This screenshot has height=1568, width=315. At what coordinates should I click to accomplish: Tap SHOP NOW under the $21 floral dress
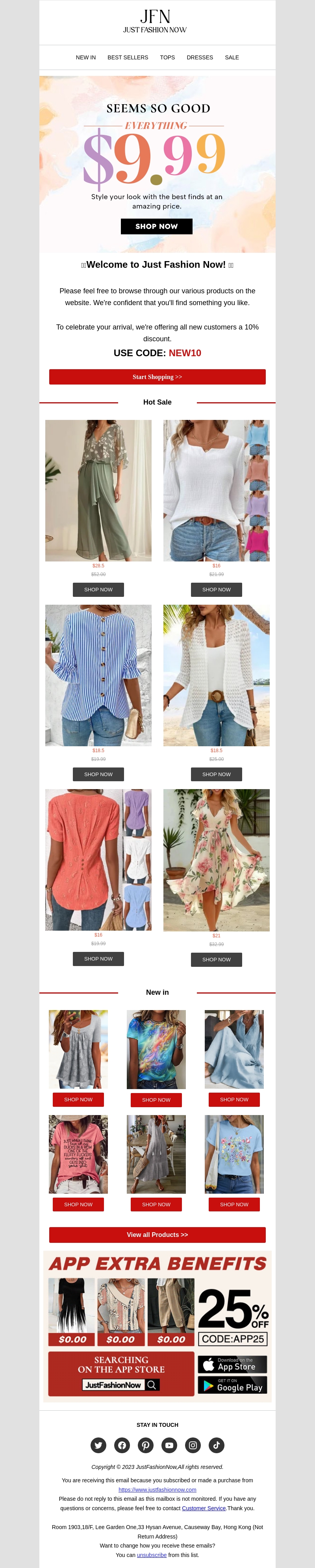pyautogui.click(x=216, y=959)
